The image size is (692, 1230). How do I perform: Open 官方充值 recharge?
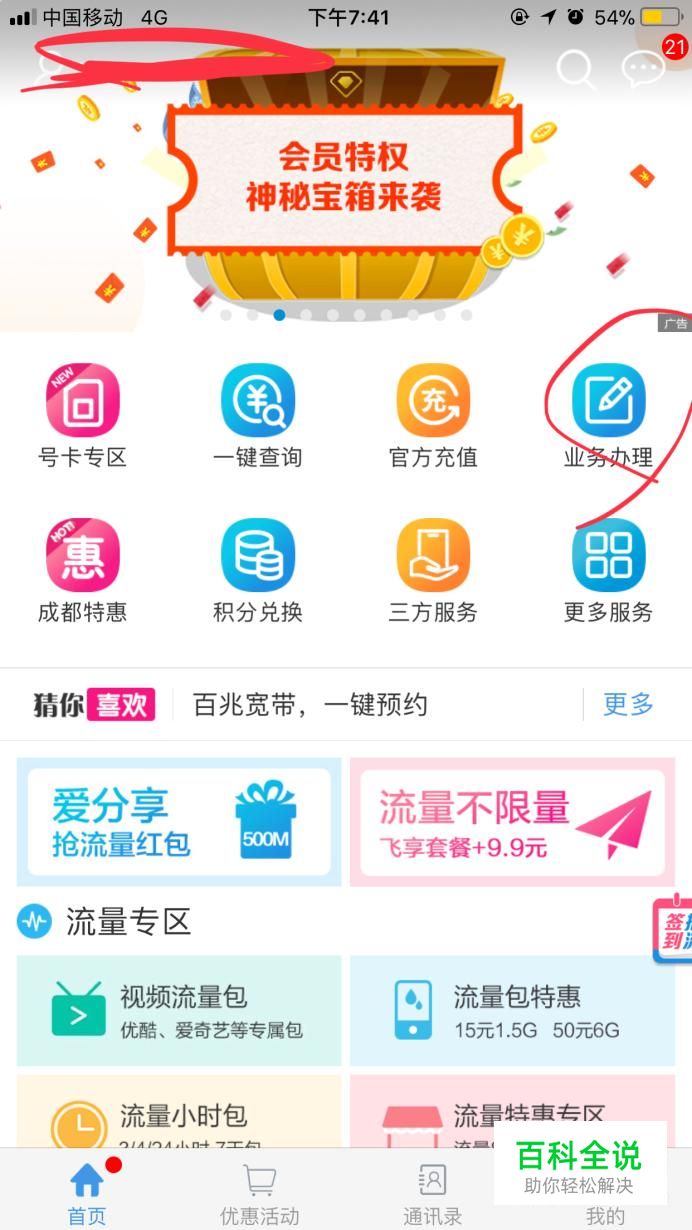pyautogui.click(x=433, y=417)
